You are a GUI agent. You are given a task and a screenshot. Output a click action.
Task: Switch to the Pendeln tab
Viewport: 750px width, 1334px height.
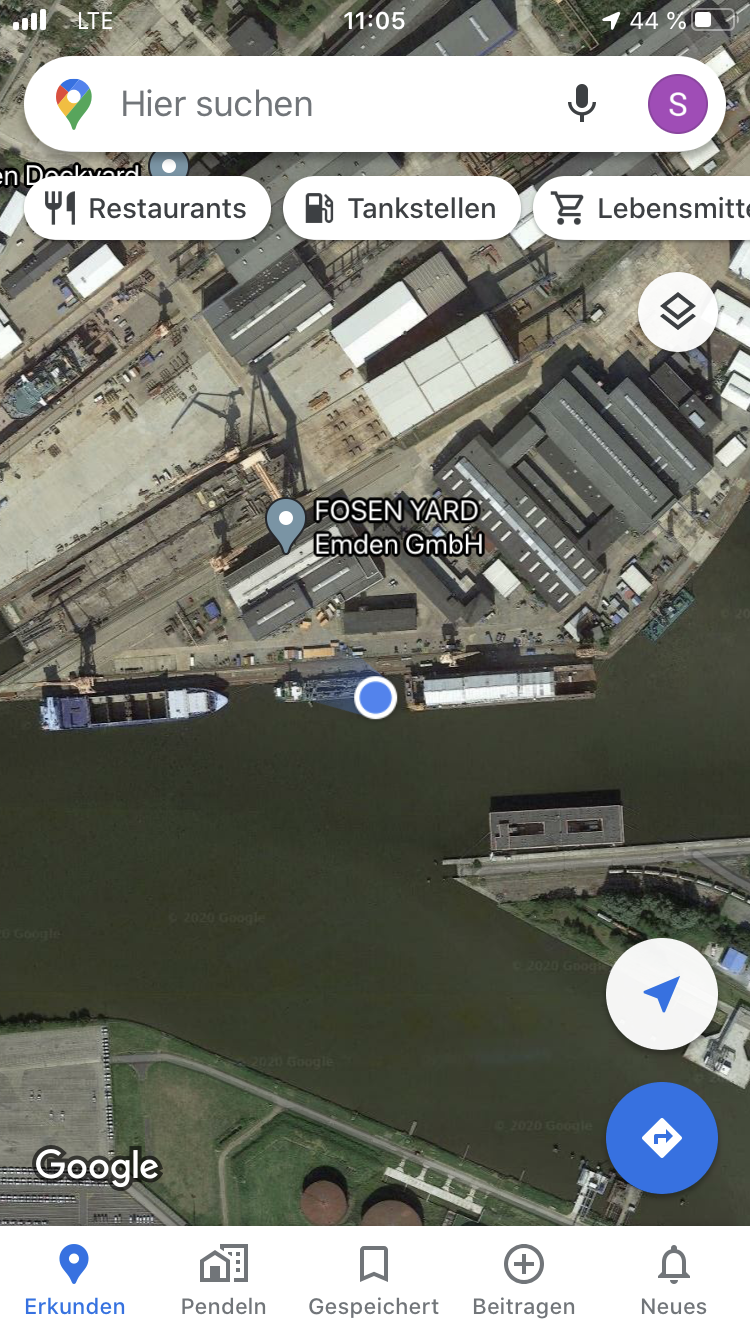click(x=224, y=1281)
